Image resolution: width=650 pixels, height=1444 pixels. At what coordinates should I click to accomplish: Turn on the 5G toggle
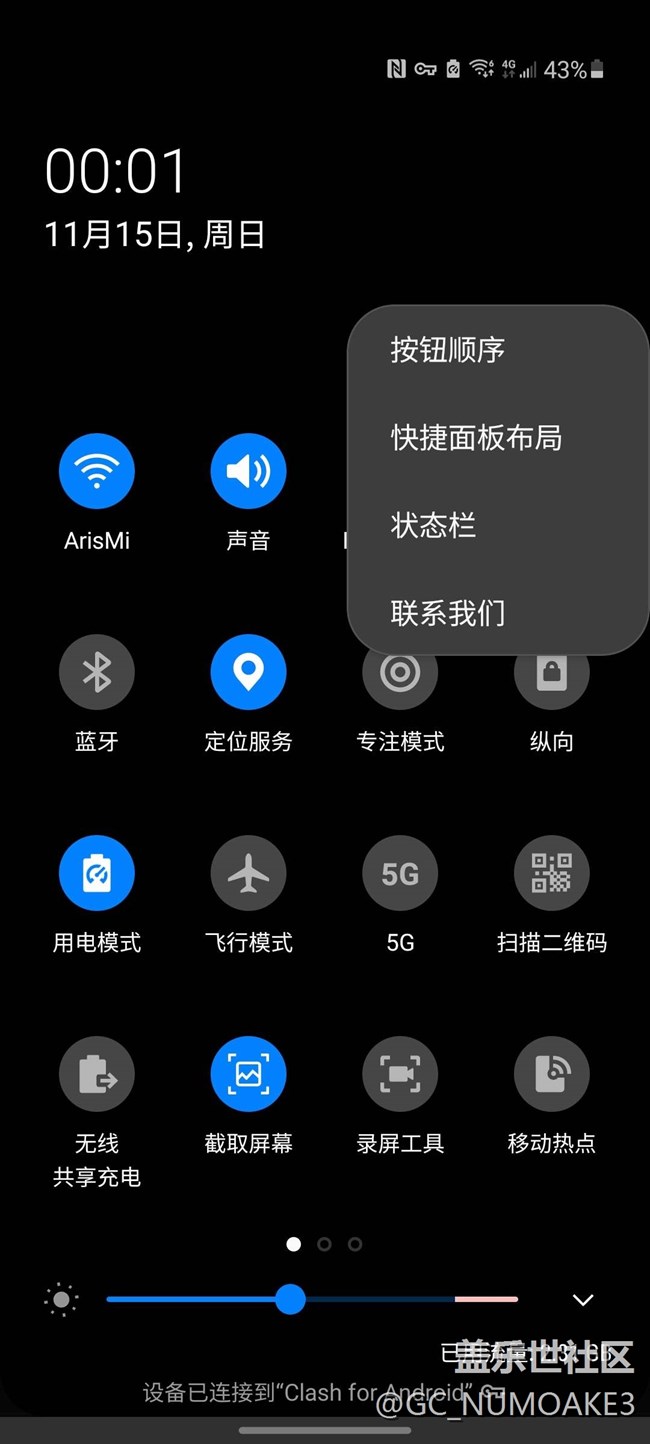pos(400,873)
